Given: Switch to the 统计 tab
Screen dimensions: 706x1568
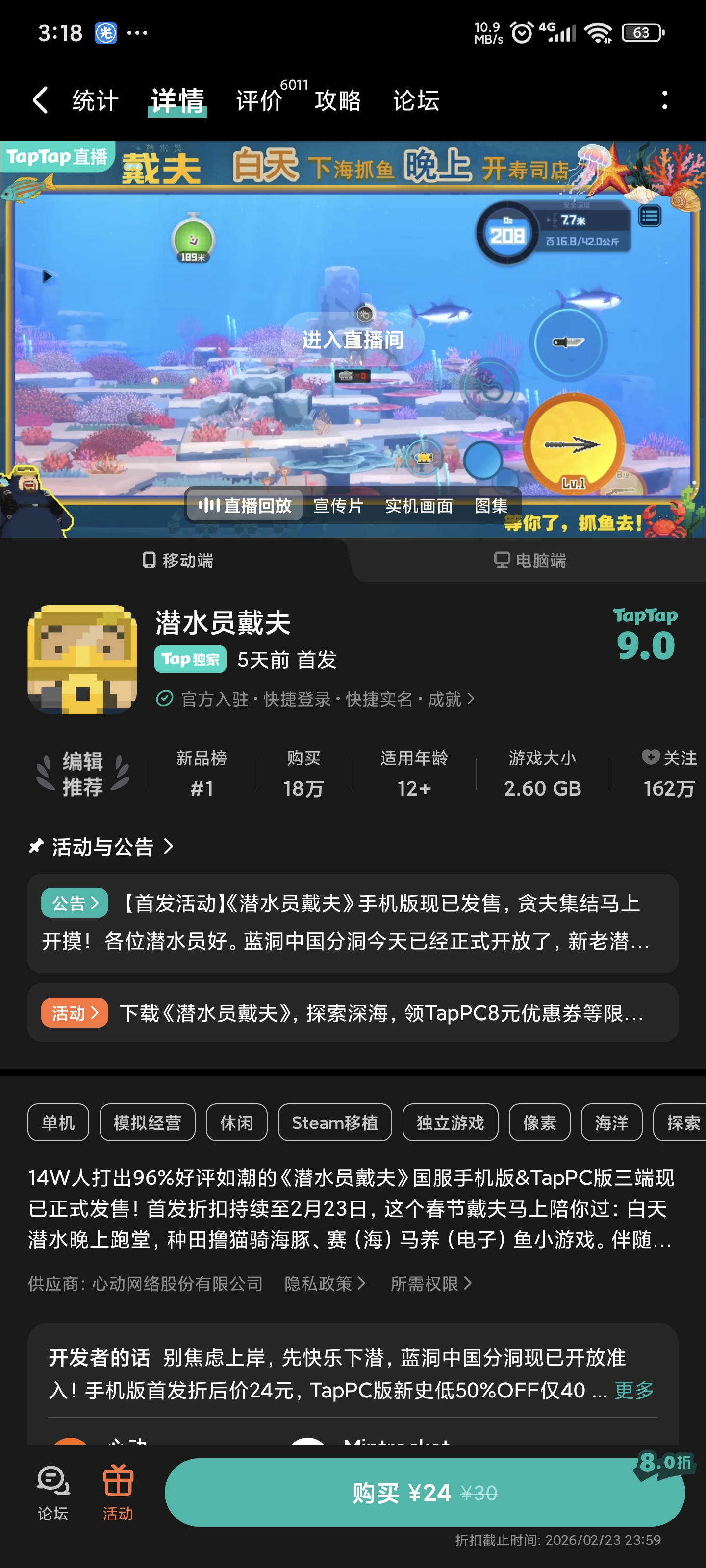Looking at the screenshot, I should 95,100.
